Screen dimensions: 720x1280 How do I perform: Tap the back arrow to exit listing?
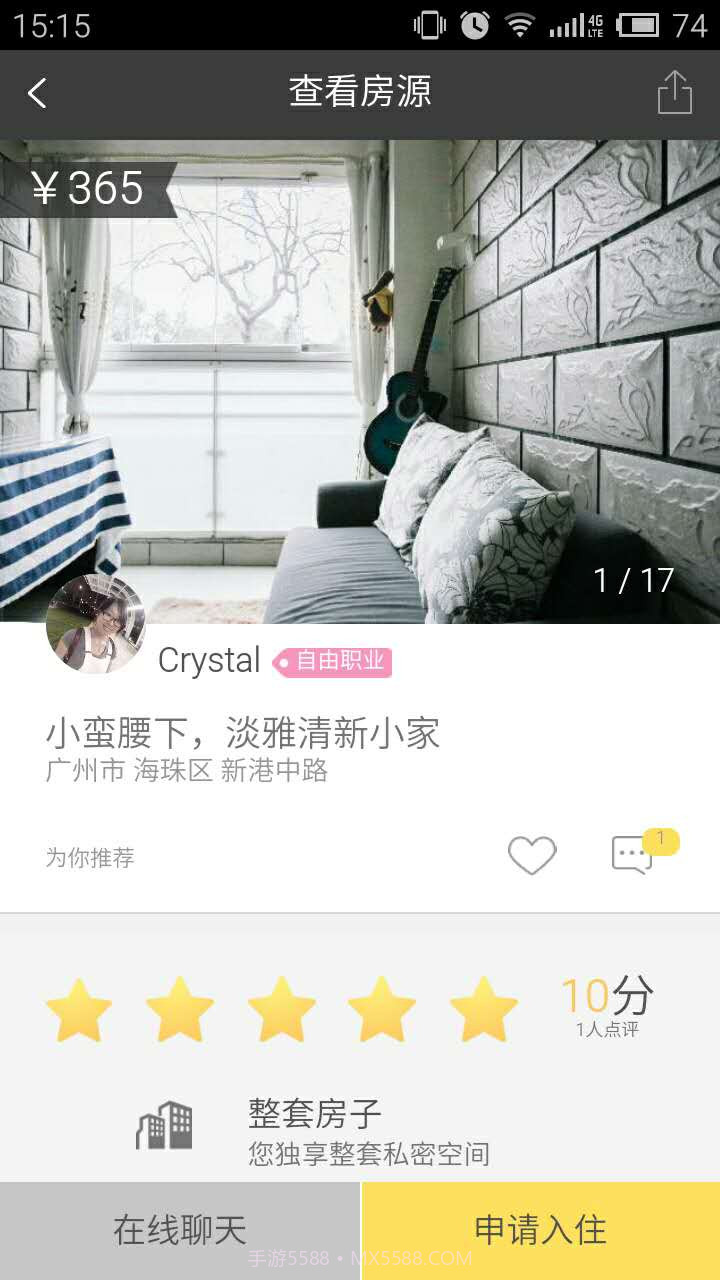pos(38,92)
